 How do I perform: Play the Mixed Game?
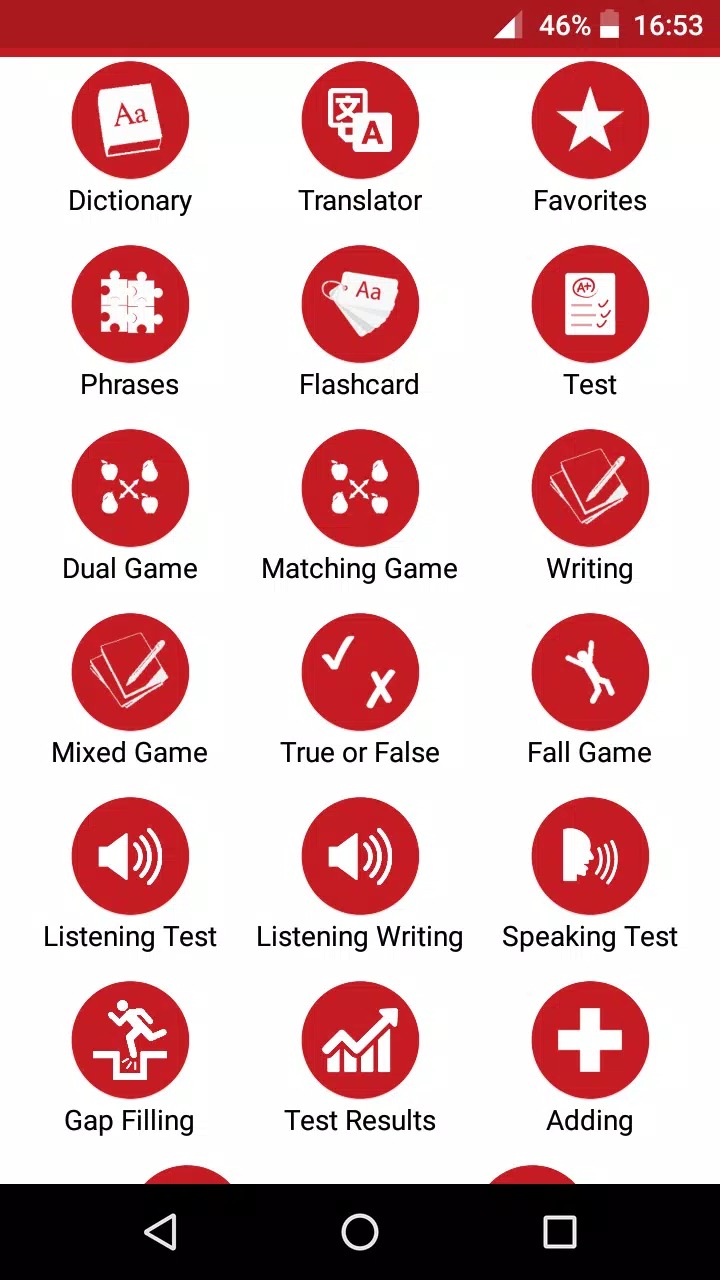[130, 672]
